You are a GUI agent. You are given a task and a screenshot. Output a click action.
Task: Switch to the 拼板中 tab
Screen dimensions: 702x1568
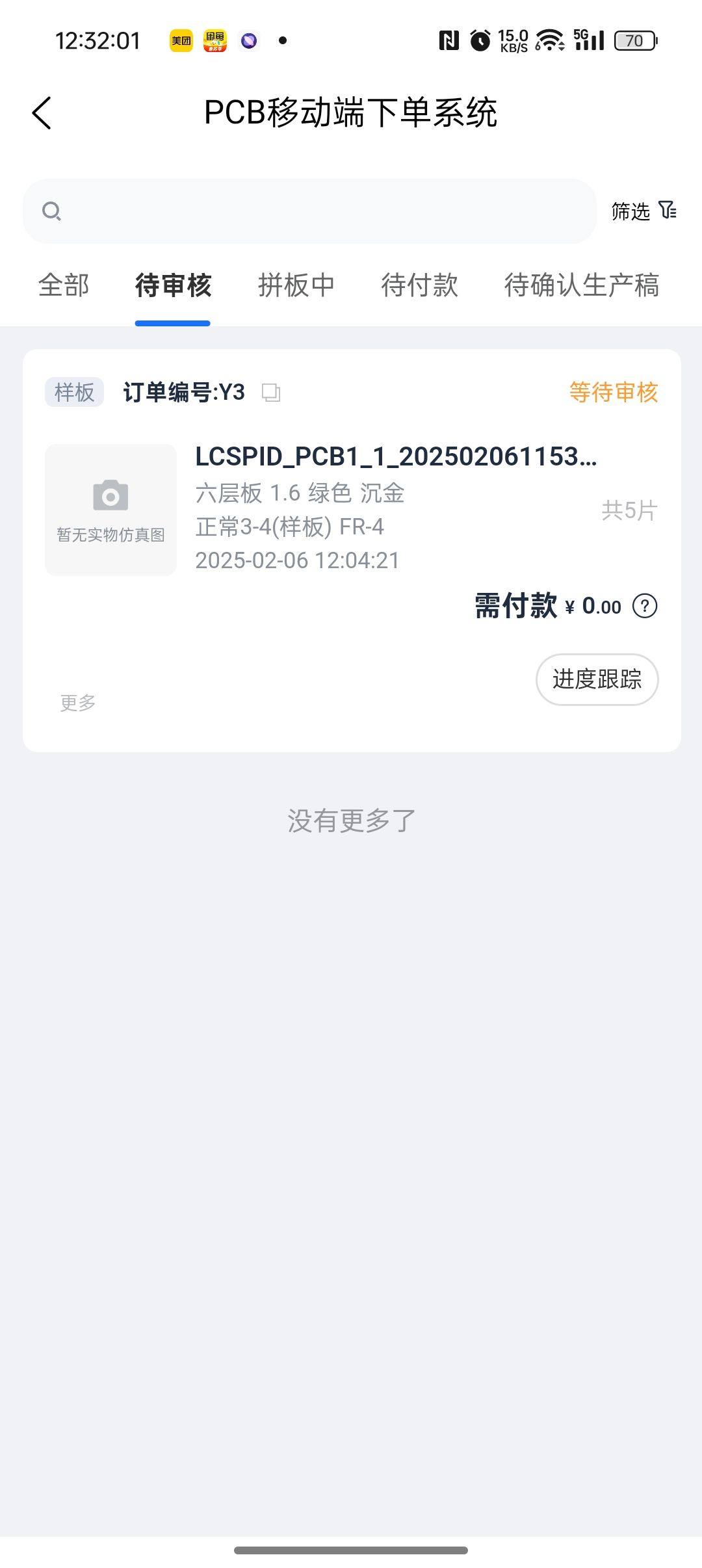click(296, 285)
